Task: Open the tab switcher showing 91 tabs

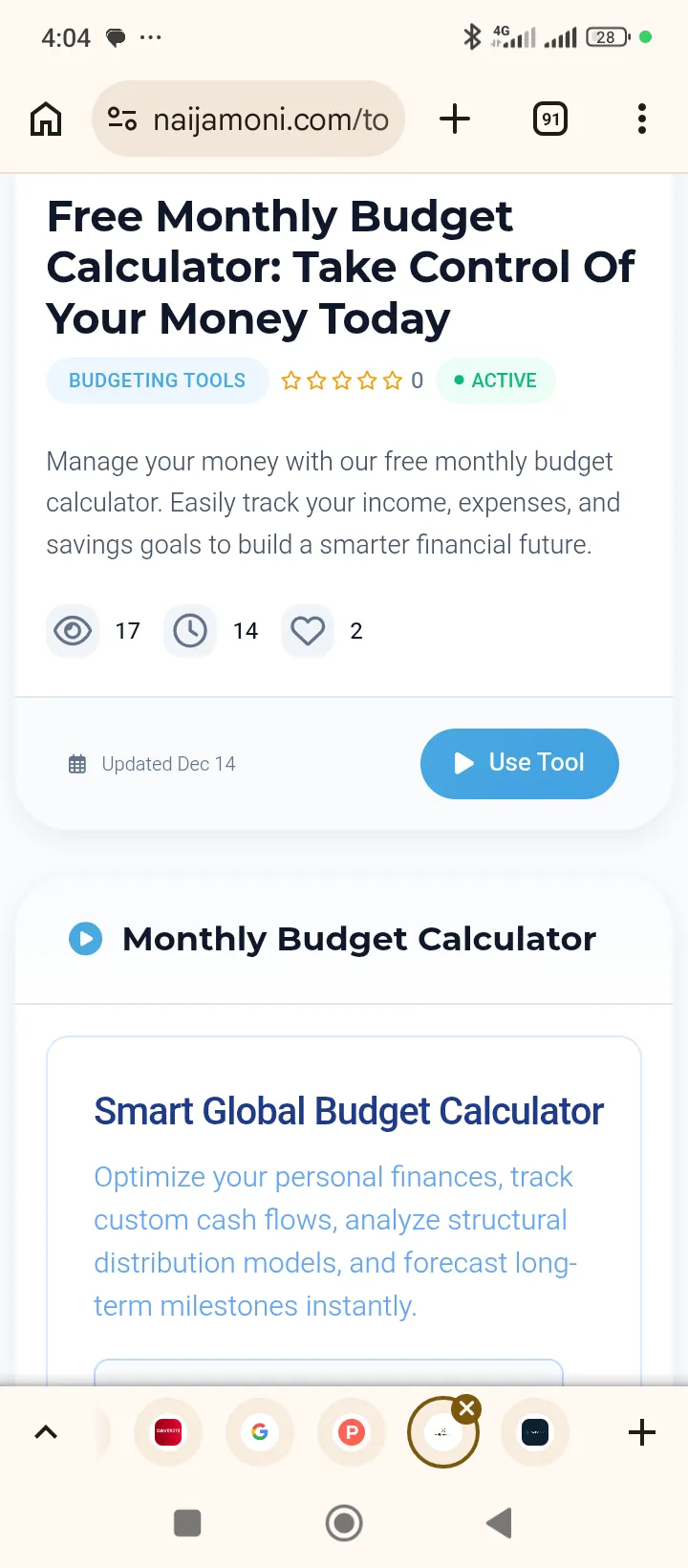Action: click(550, 120)
